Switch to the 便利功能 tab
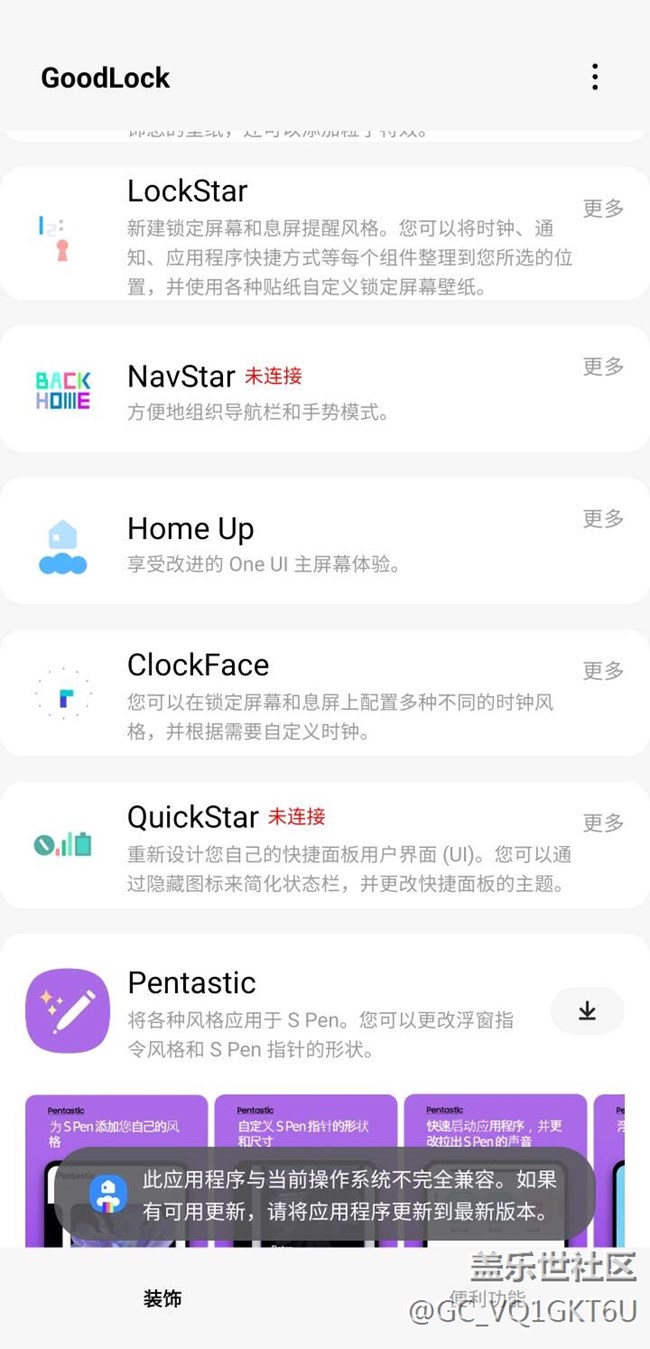 tap(487, 1298)
